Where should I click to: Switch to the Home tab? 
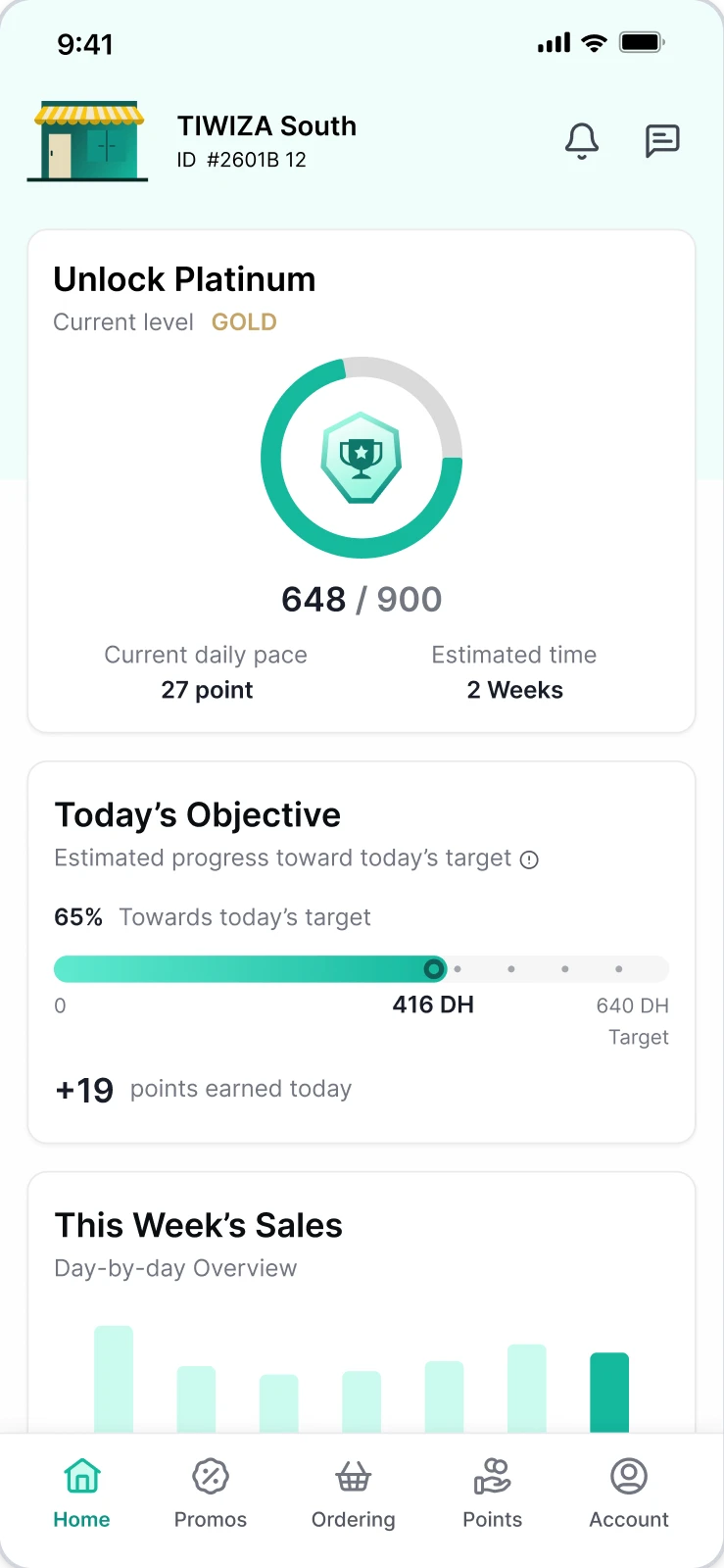(81, 1494)
